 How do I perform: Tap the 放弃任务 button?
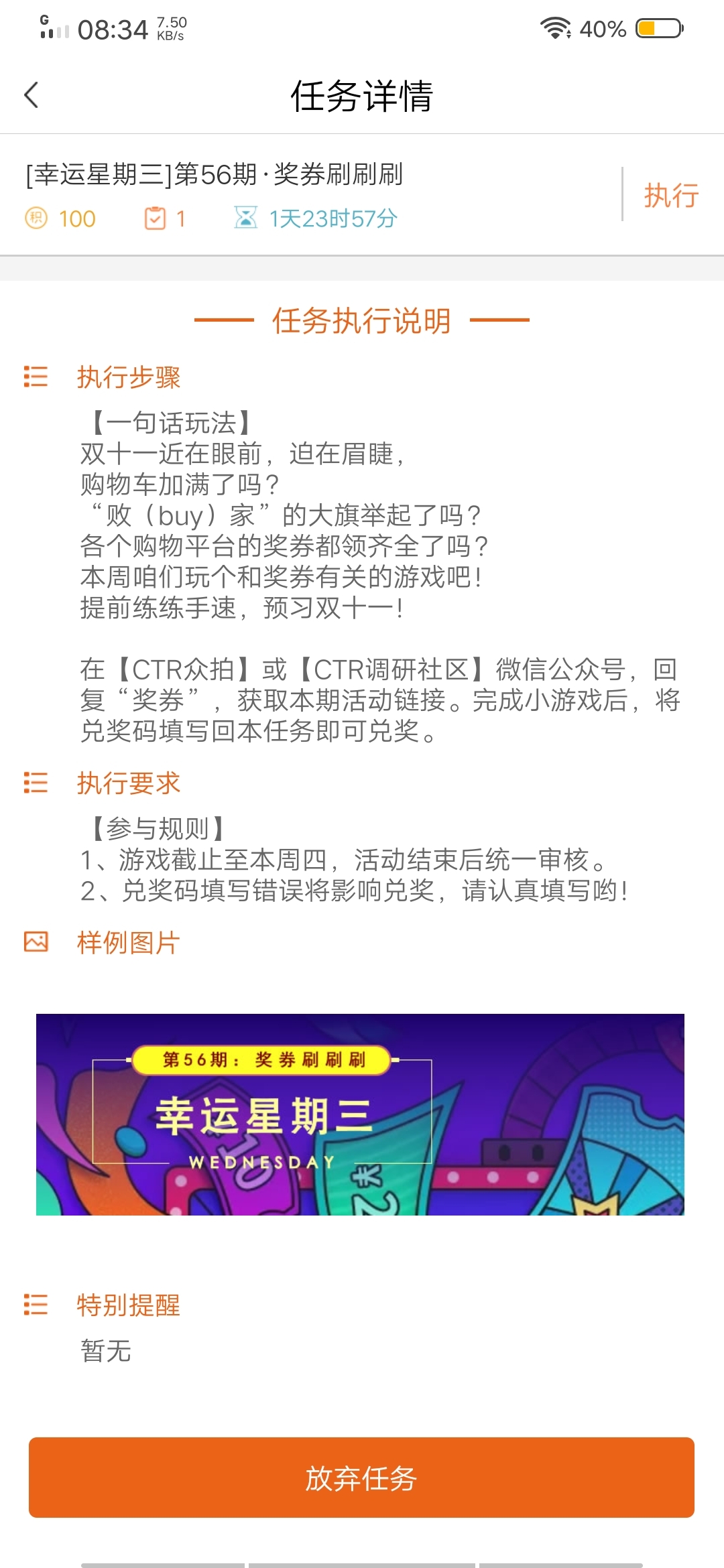(x=361, y=1478)
